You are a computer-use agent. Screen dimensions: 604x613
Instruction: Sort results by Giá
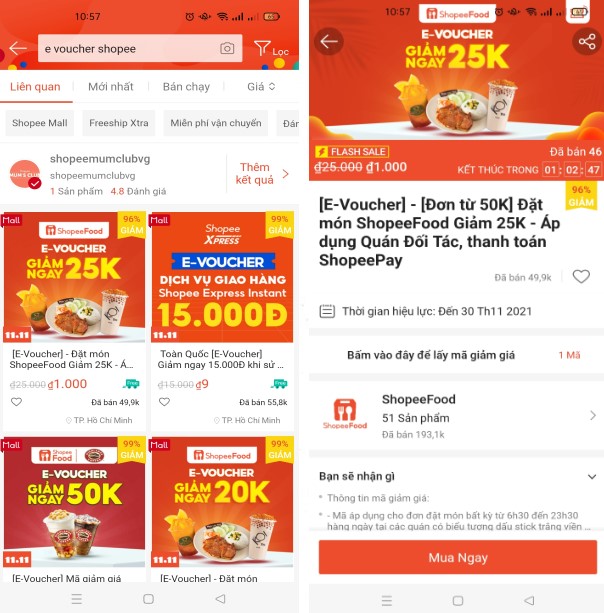coord(261,87)
